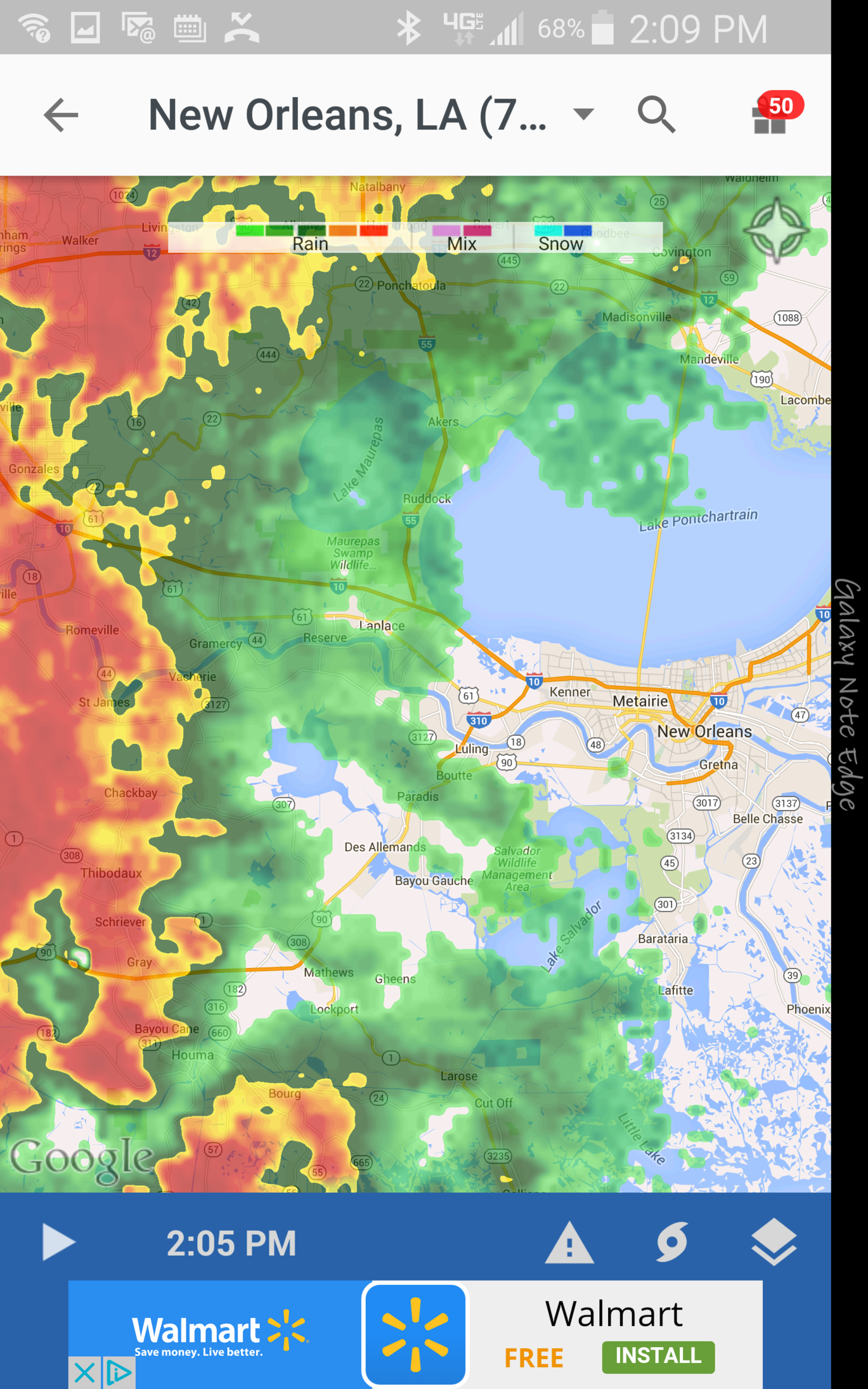This screenshot has height=1389, width=868.
Task: Expand the New Orleans location dropdown
Action: point(583,114)
